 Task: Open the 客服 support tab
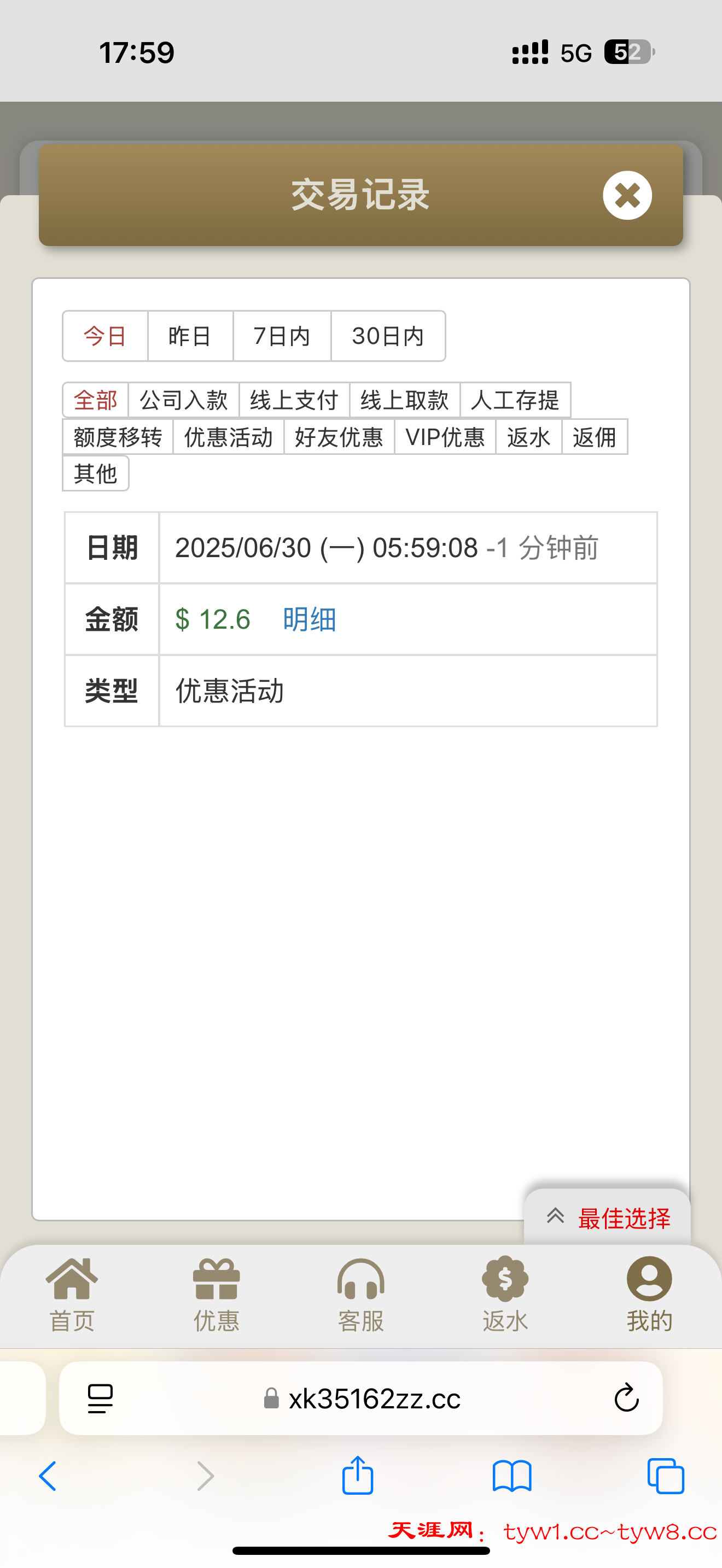click(361, 1295)
